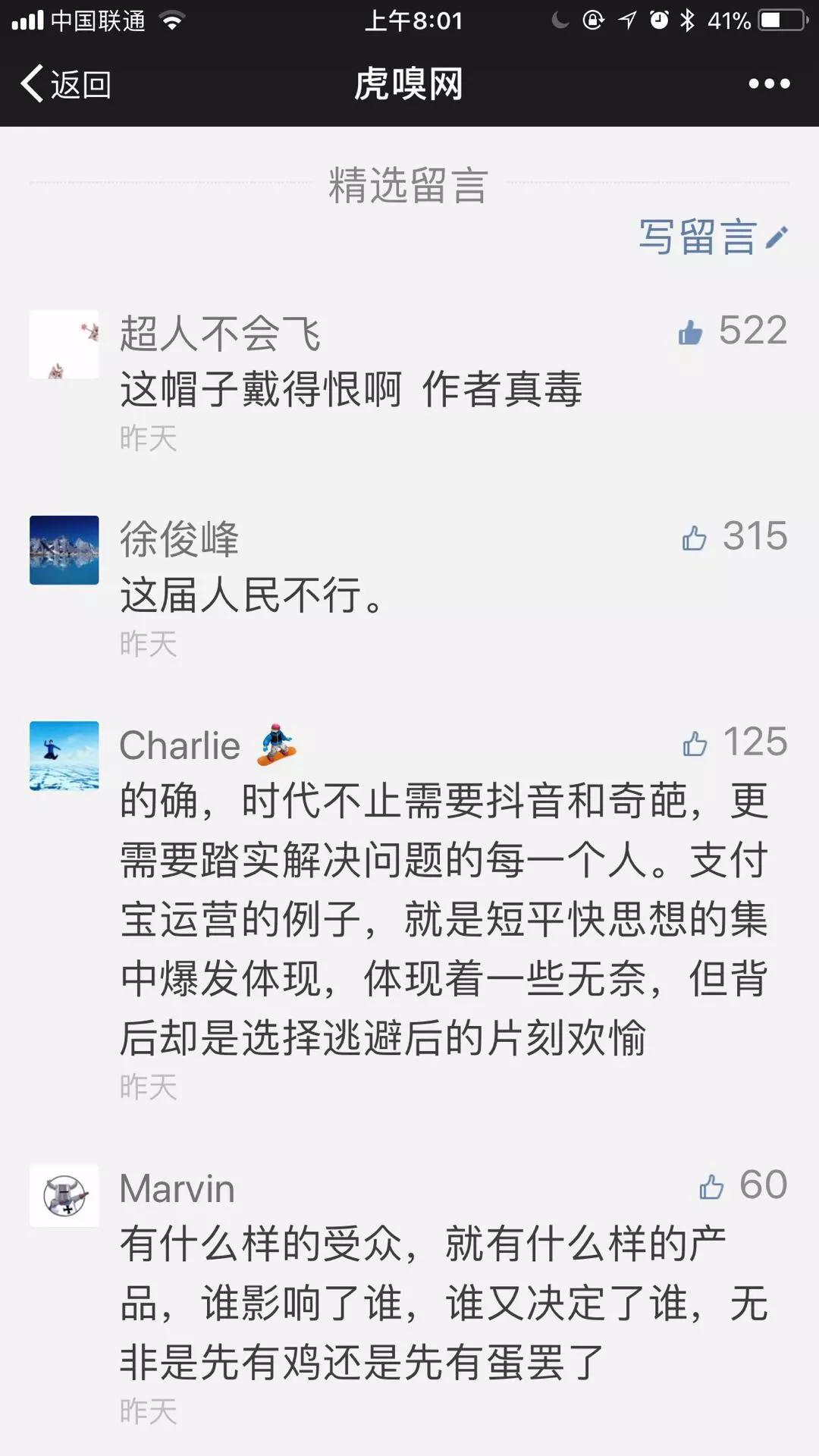Image resolution: width=819 pixels, height=1456 pixels.
Task: Unlike 超人不会飞's comment
Action: click(x=691, y=332)
